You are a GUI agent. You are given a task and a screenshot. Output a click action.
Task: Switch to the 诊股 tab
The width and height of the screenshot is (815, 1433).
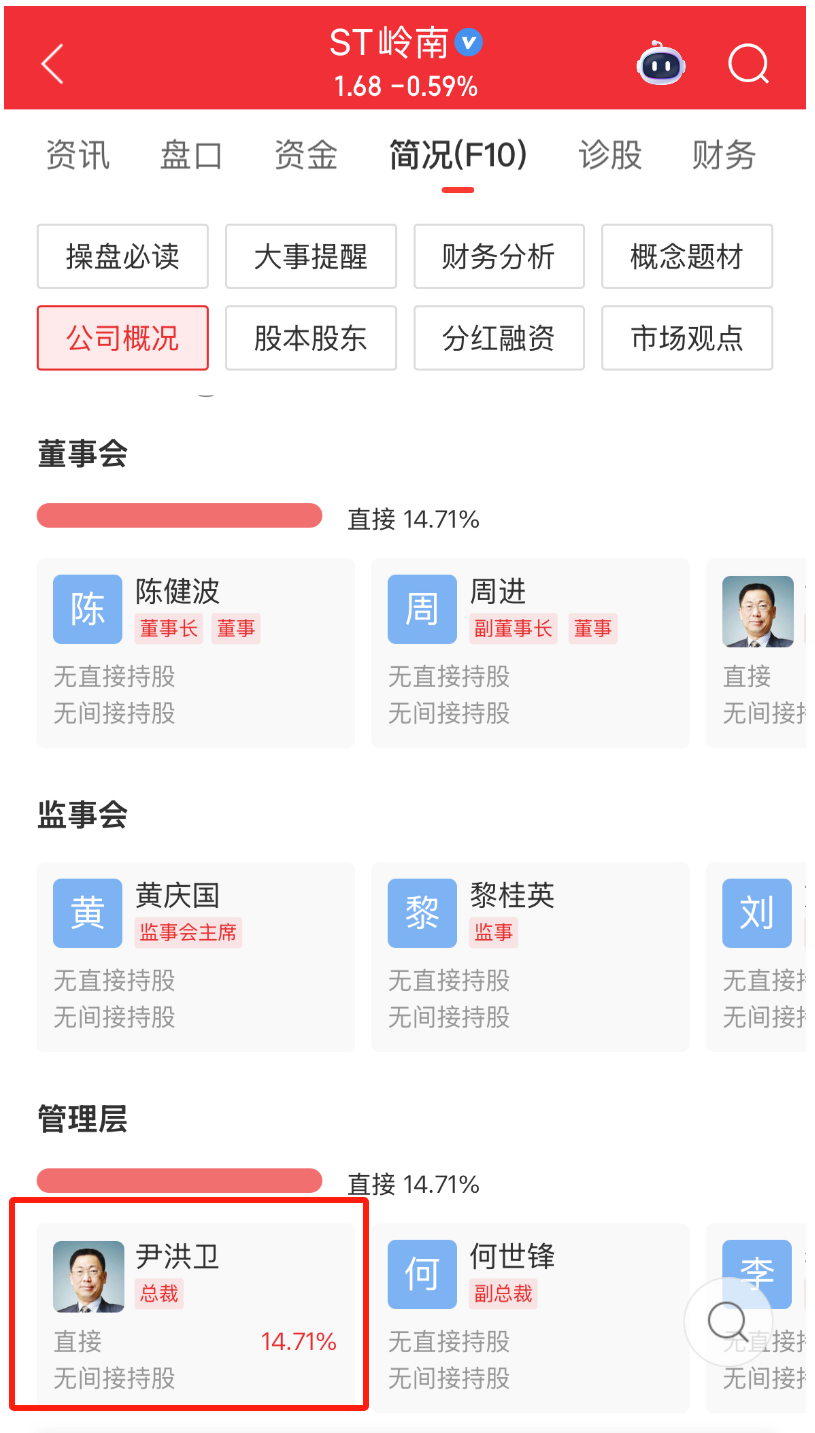610,156
